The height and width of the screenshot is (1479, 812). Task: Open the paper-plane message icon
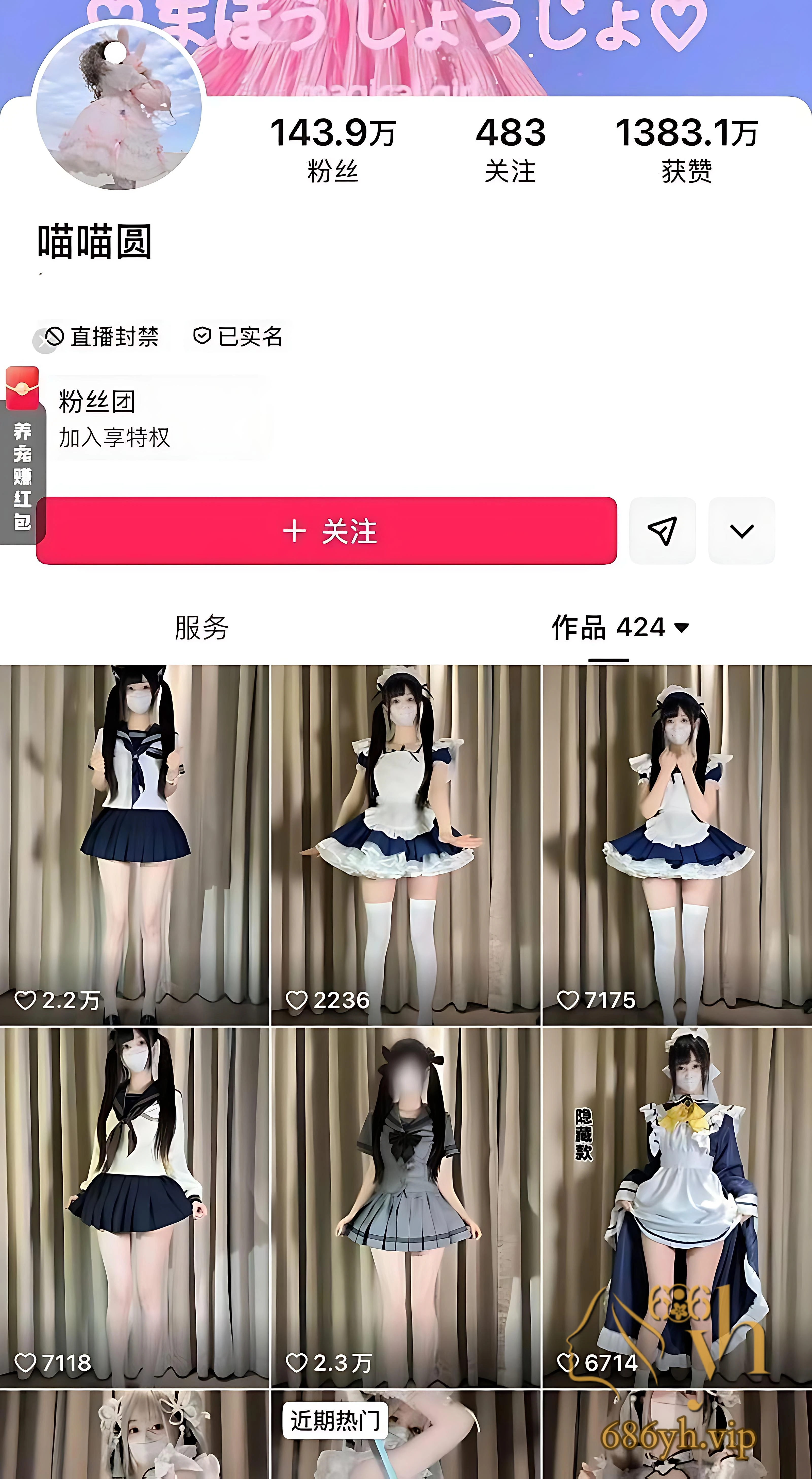[662, 530]
